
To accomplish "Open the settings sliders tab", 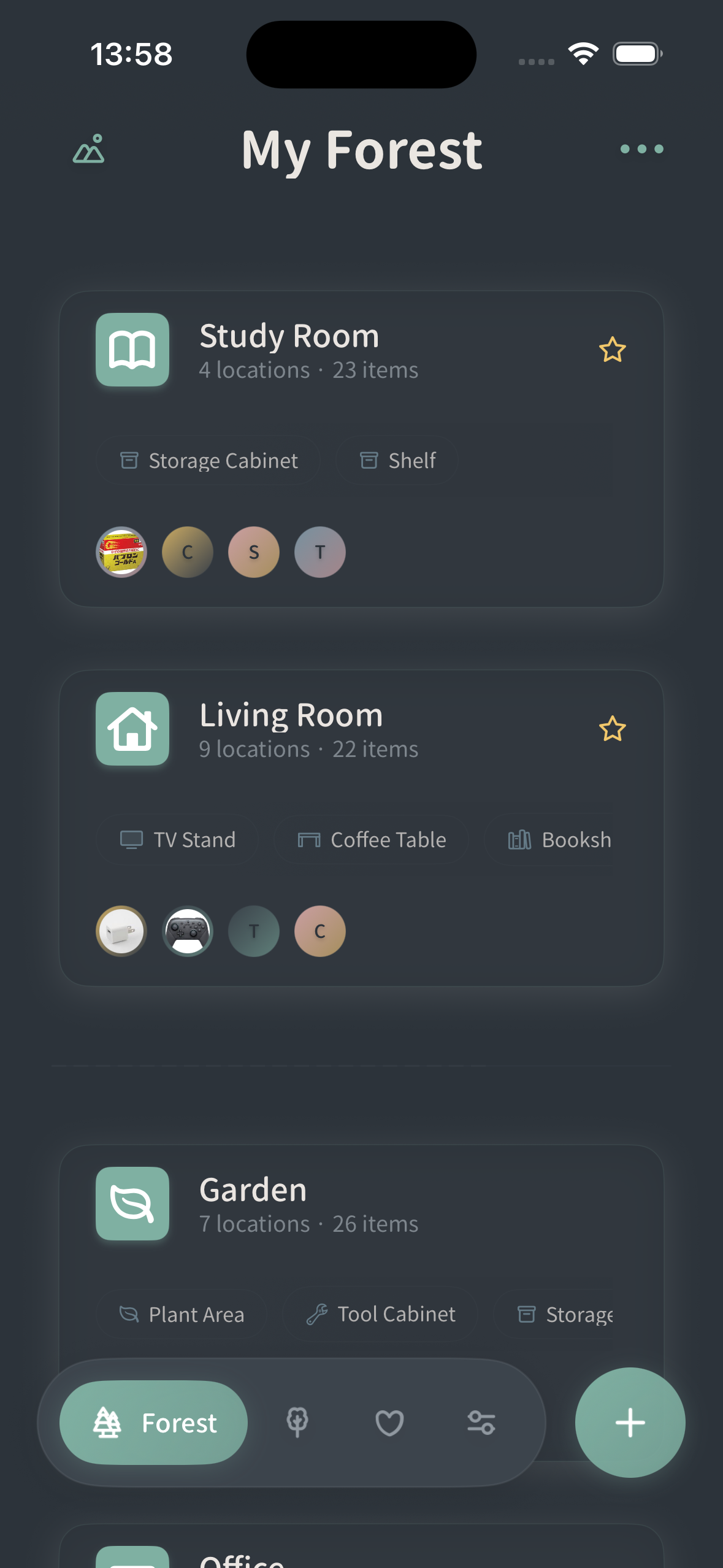I will tap(481, 1423).
